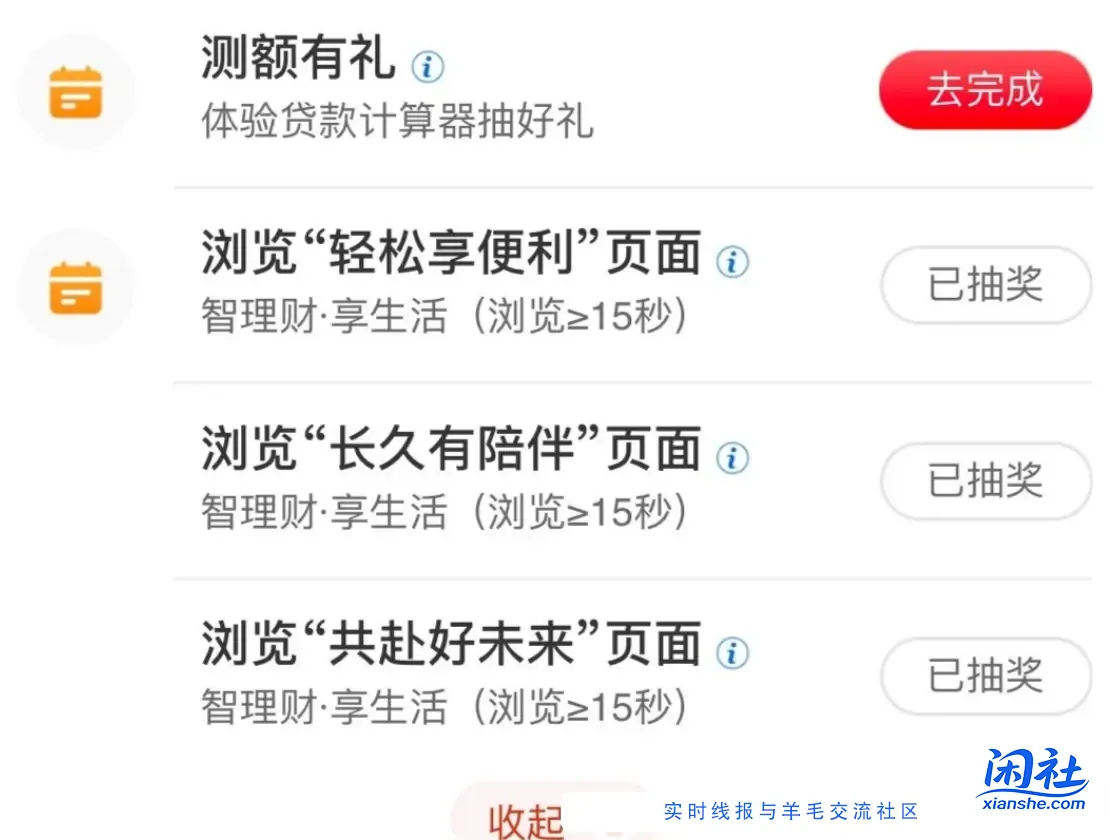Open info icon beside 轻松享便利 task

pos(732,262)
